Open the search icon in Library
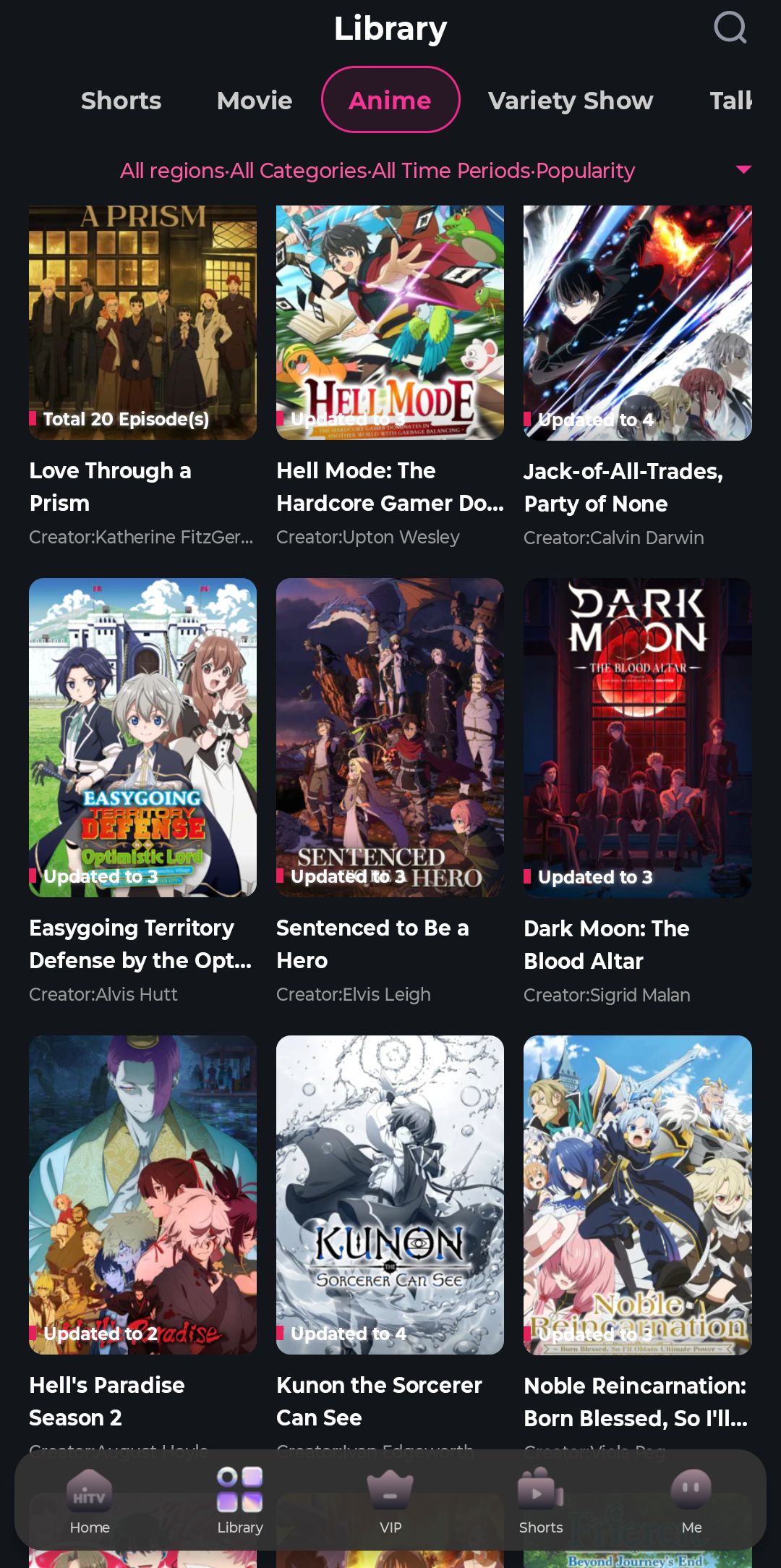This screenshot has height=1568, width=781. (730, 28)
